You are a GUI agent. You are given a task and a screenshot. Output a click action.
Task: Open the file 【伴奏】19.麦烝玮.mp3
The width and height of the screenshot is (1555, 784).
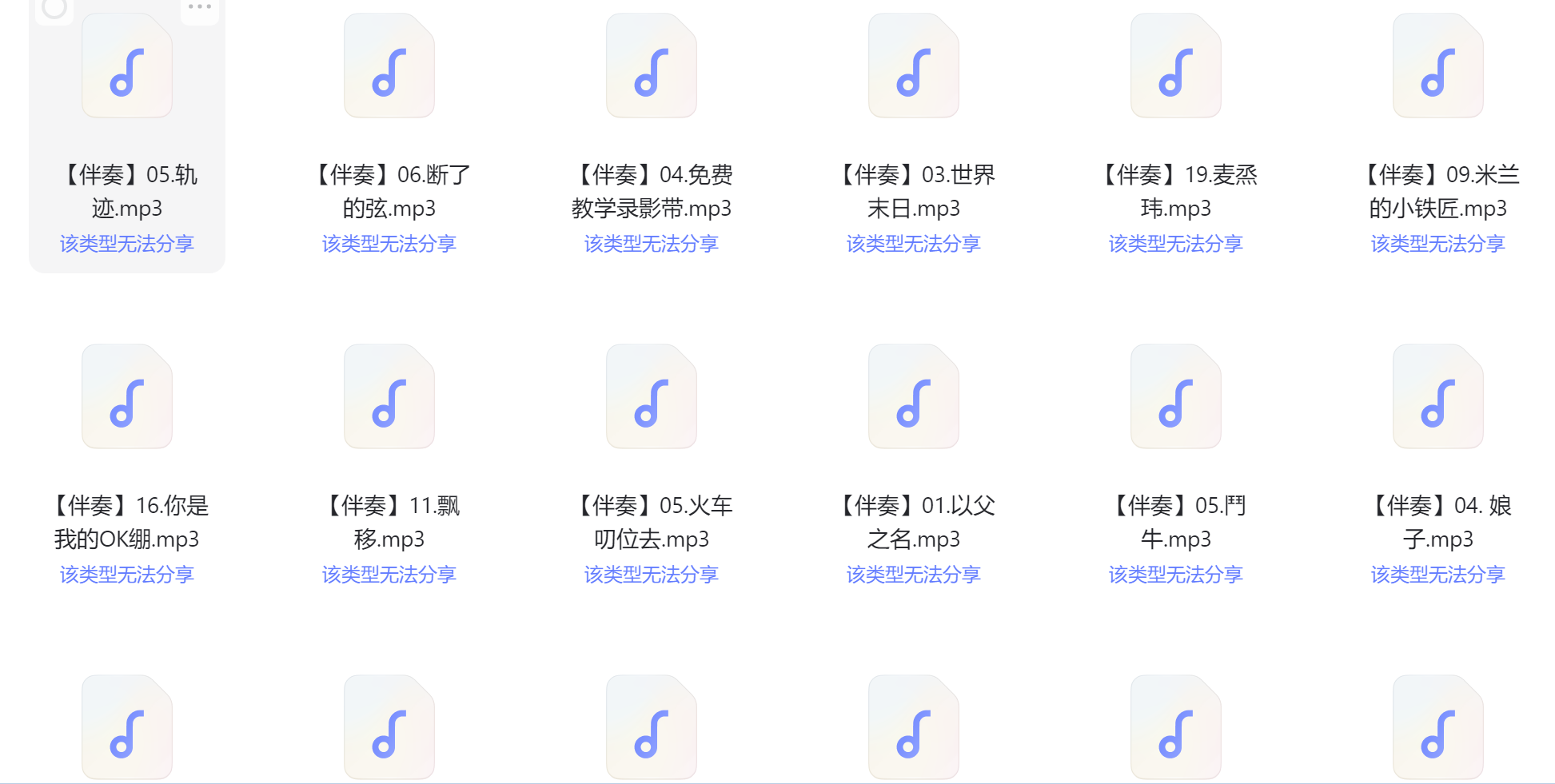point(1176,68)
